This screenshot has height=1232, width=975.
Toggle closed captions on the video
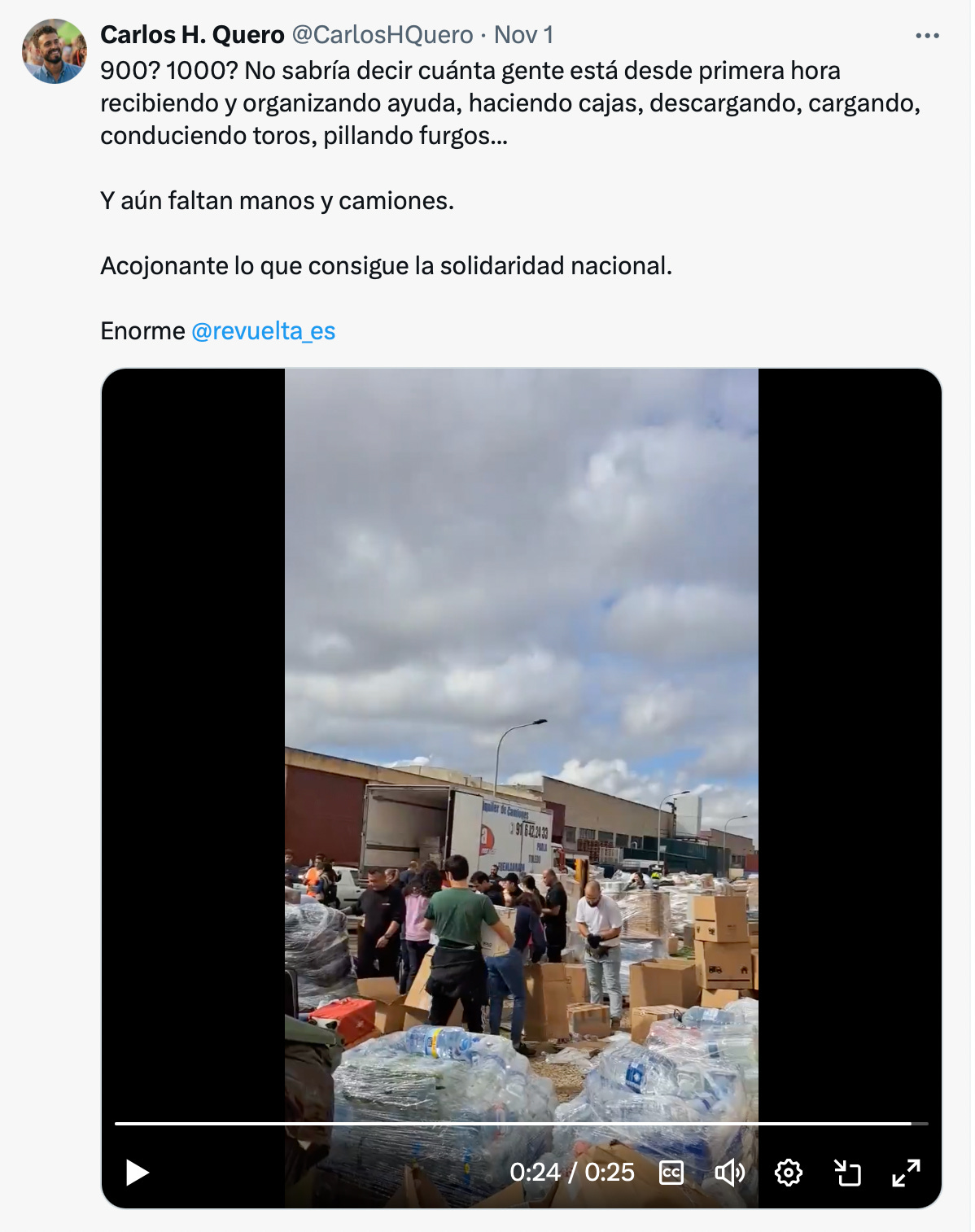(671, 1173)
